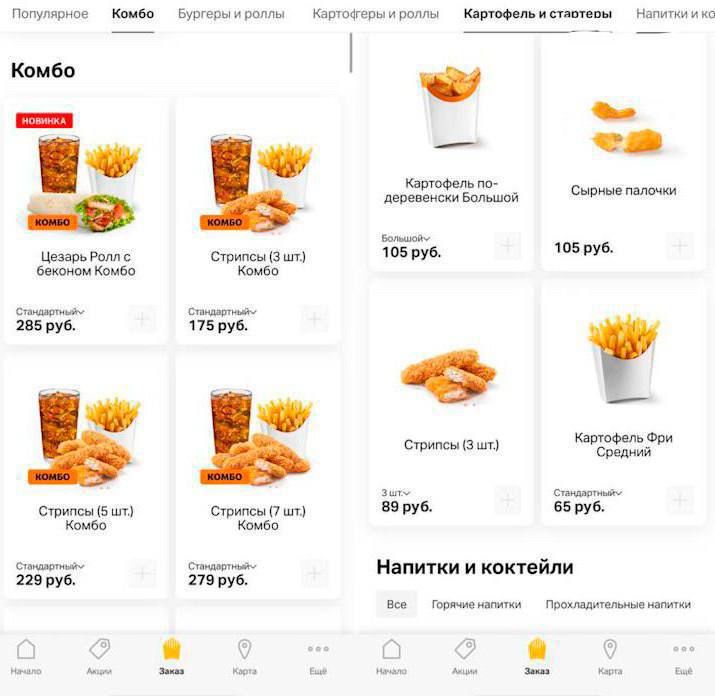Viewport: 715px width, 696px height.
Task: Add Цезарь Ролл с беконом Комбо with plus
Action: (143, 320)
